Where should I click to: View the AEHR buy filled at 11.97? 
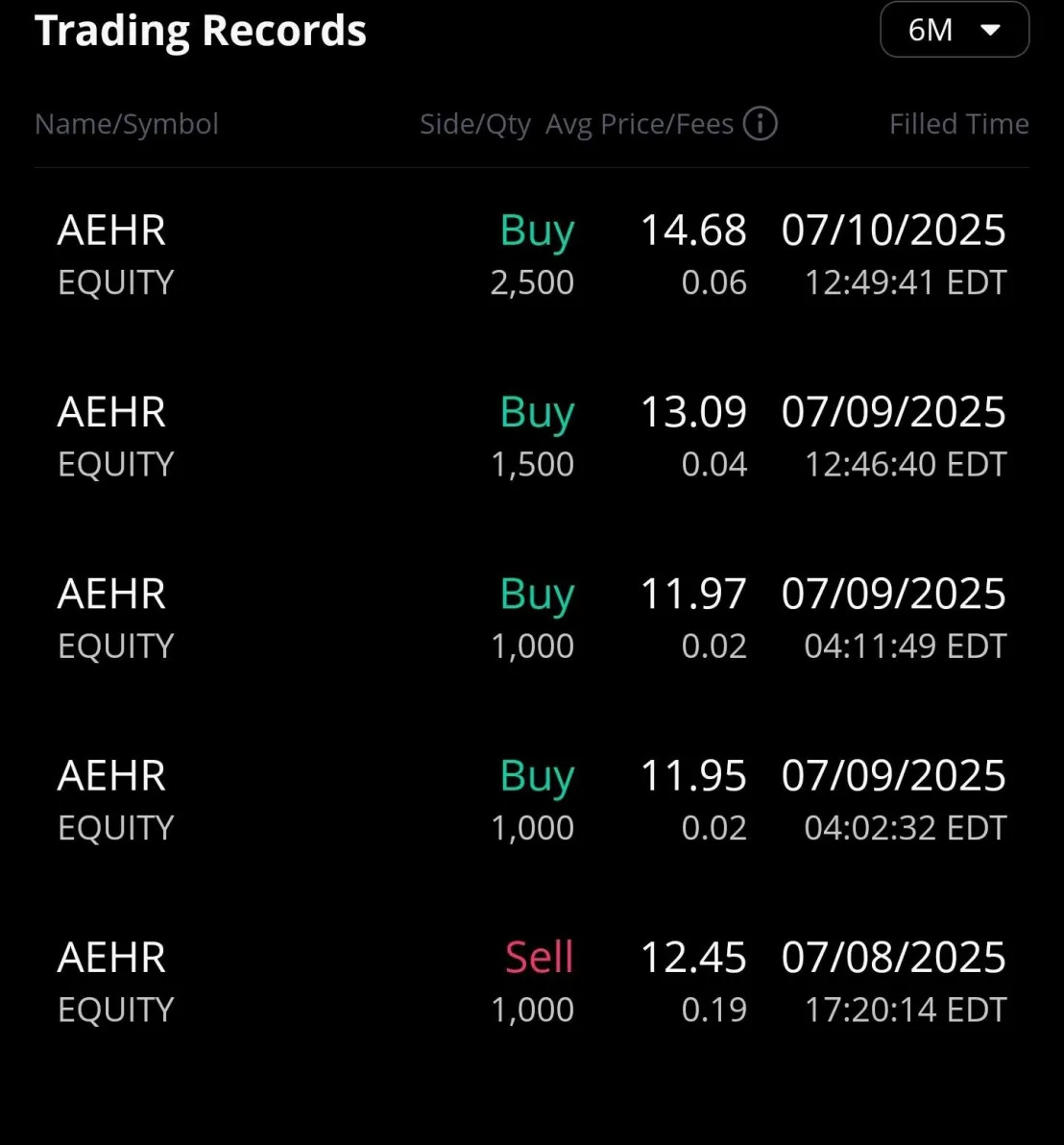(x=531, y=618)
